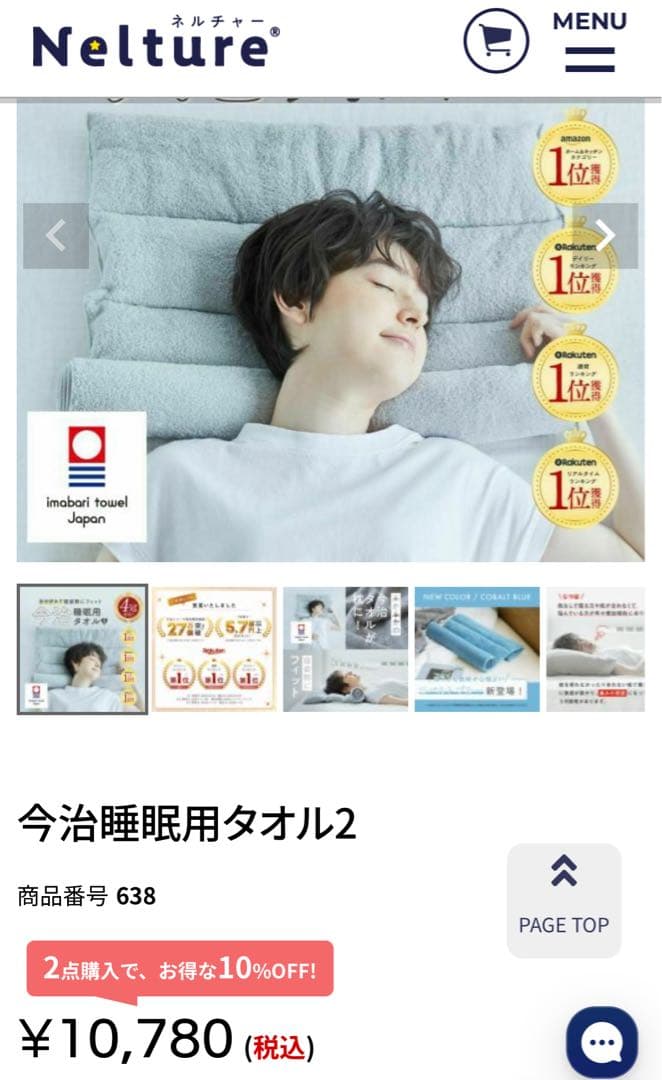Open the MENU drawer
Image resolution: width=662 pixels, height=1080 pixels.
pyautogui.click(x=589, y=42)
